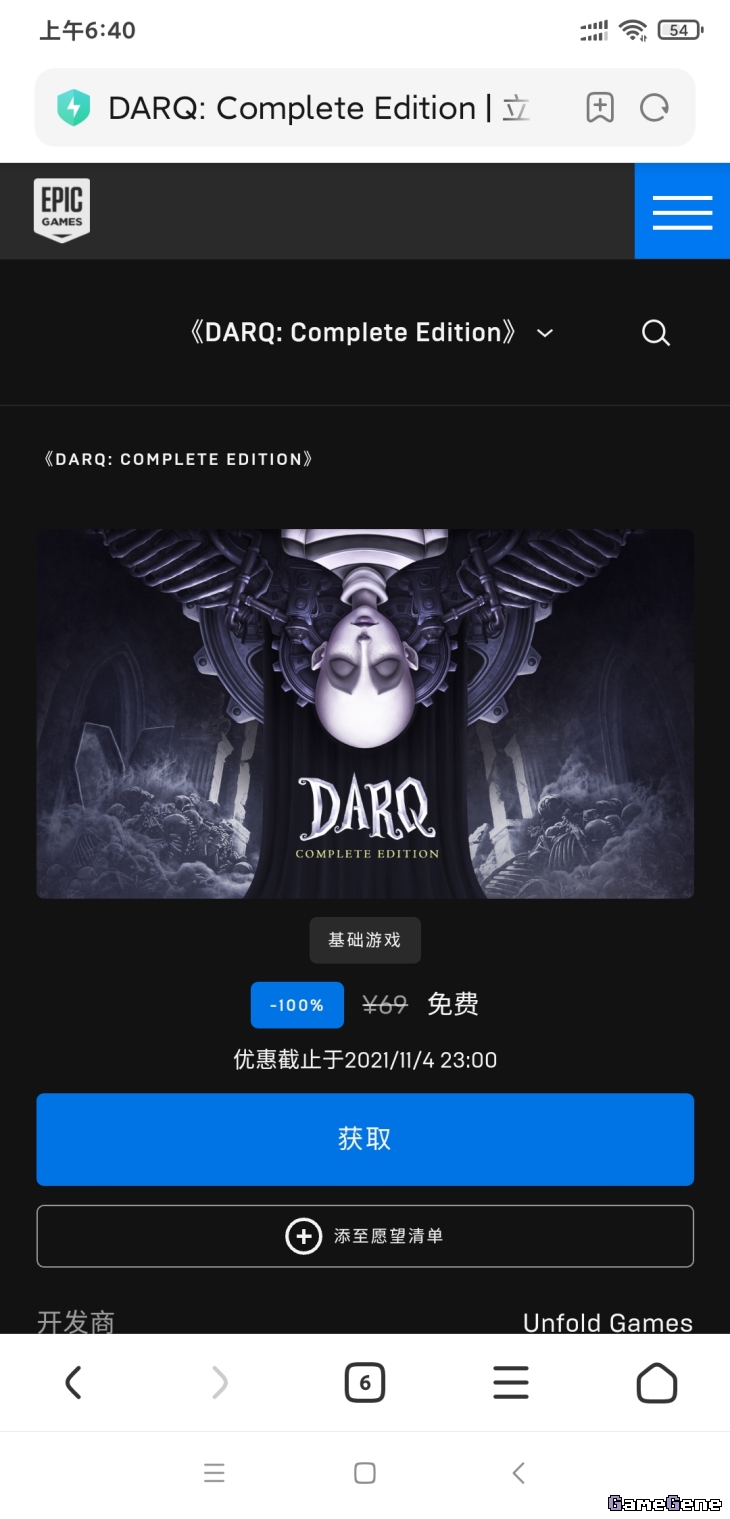
Task: Open the DARQ game cover image
Action: [x=365, y=713]
